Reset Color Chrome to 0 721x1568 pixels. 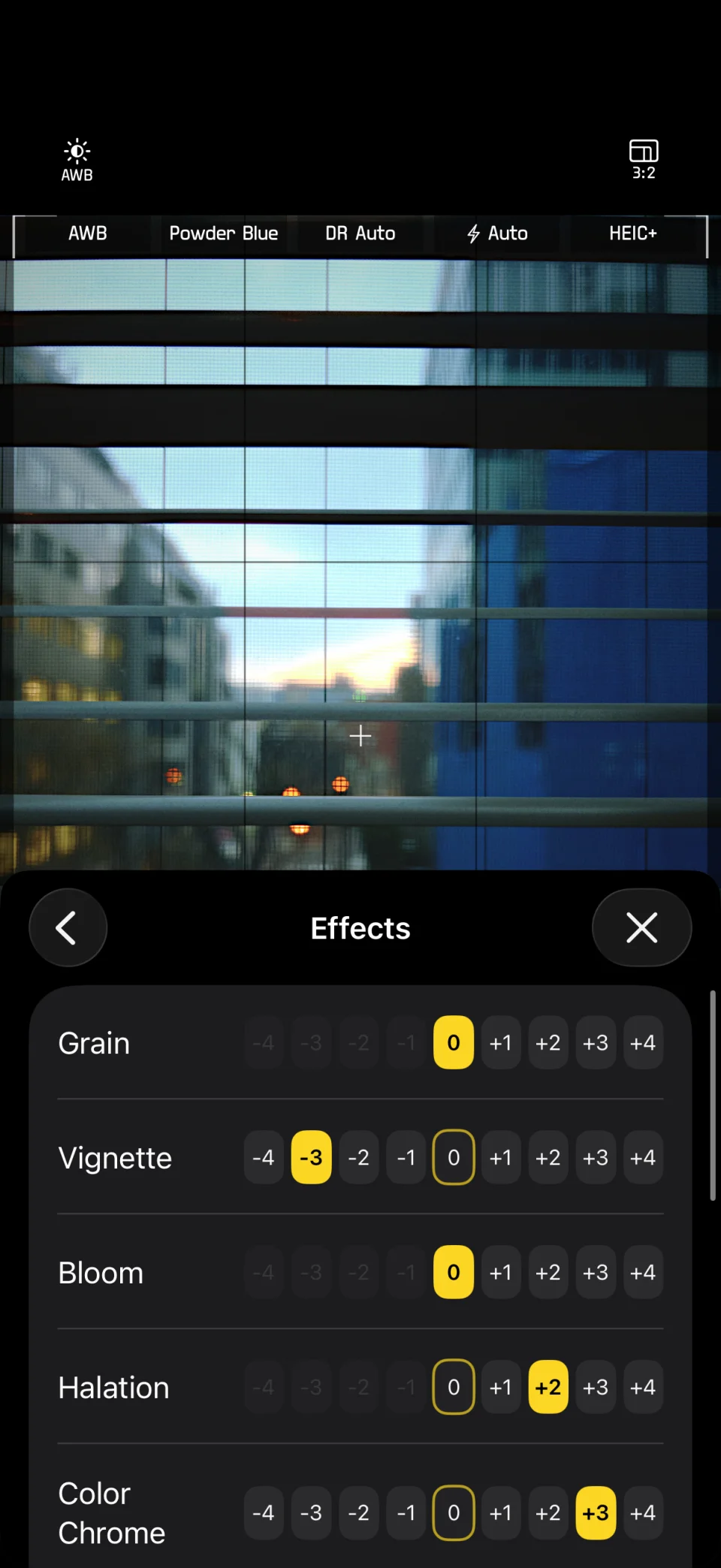pos(454,1512)
